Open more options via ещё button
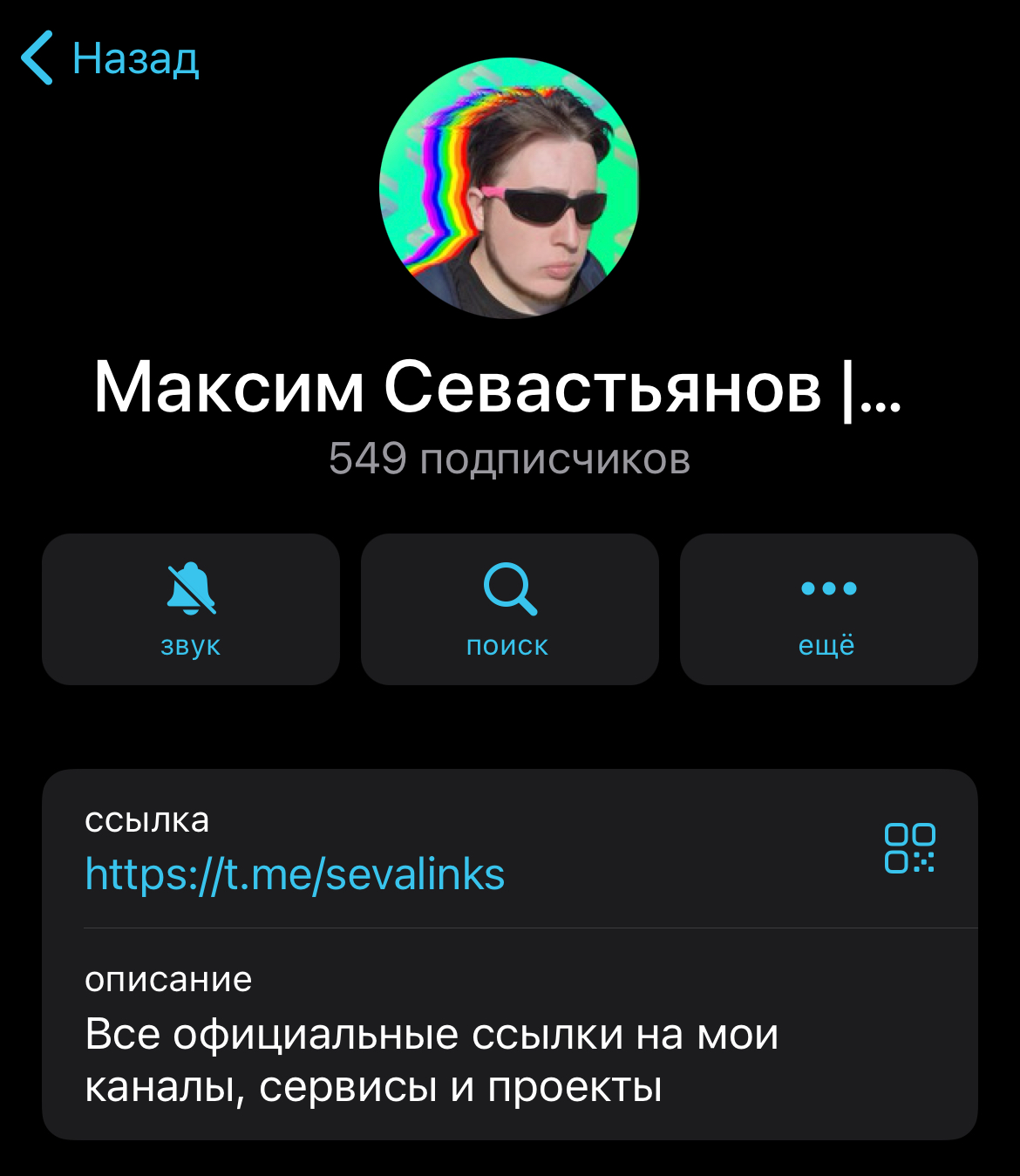This screenshot has height=1176, width=1020. tap(828, 609)
